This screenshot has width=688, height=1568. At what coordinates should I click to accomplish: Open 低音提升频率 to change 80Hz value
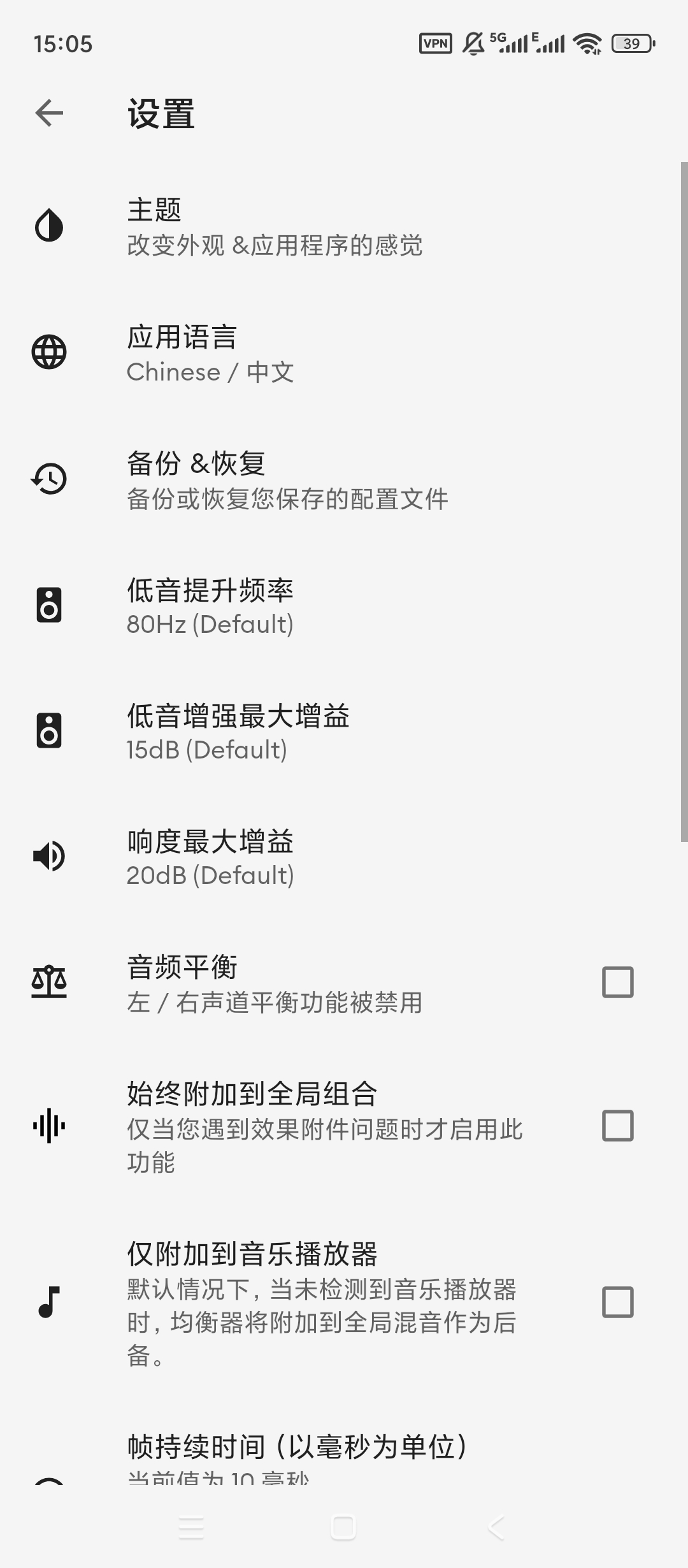274,606
